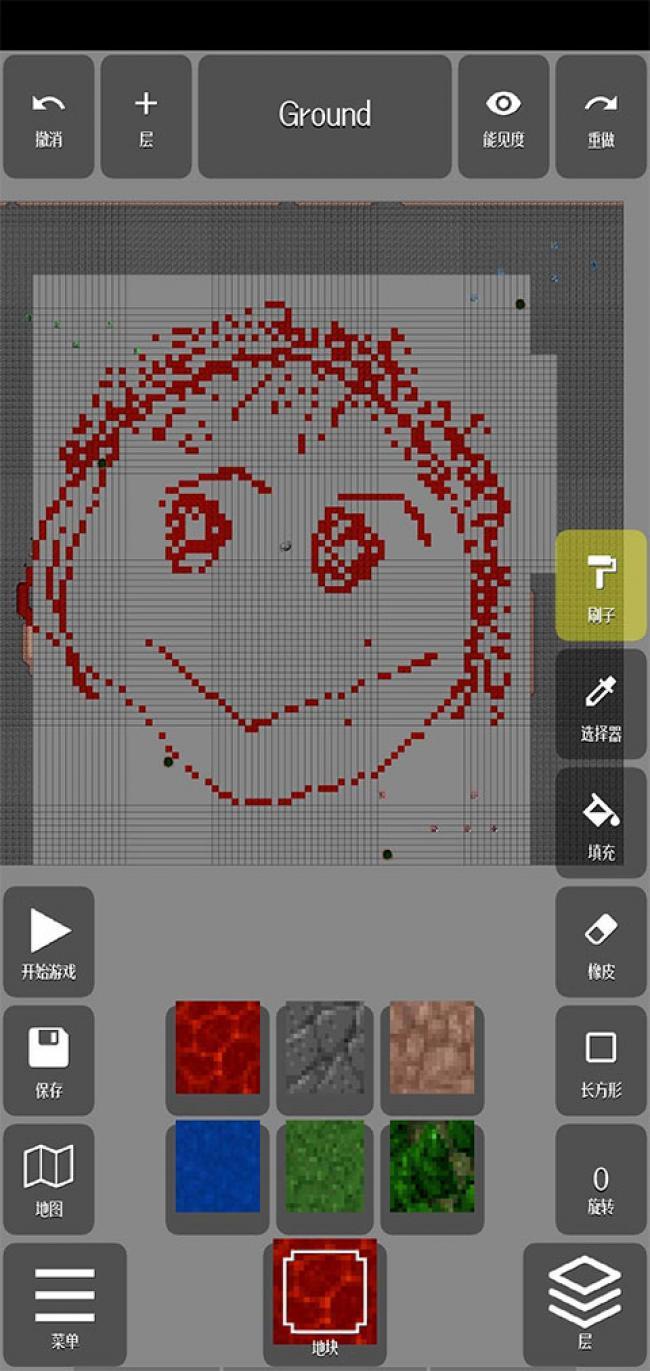
Task: Pick the blue water tile
Action: (x=218, y=1166)
